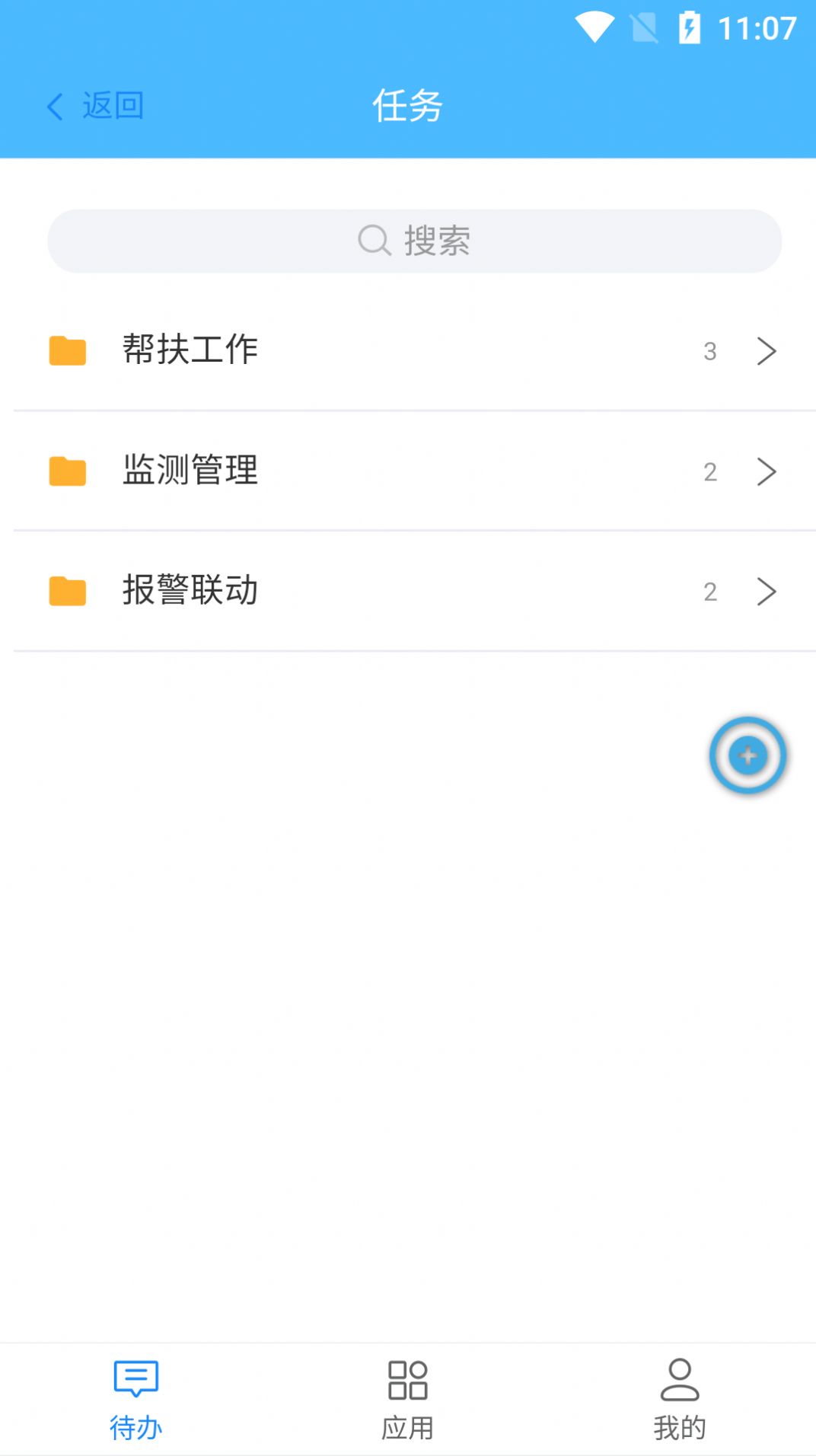
Task: Select the 待办 message icon in bottom navigation
Action: (x=135, y=1378)
